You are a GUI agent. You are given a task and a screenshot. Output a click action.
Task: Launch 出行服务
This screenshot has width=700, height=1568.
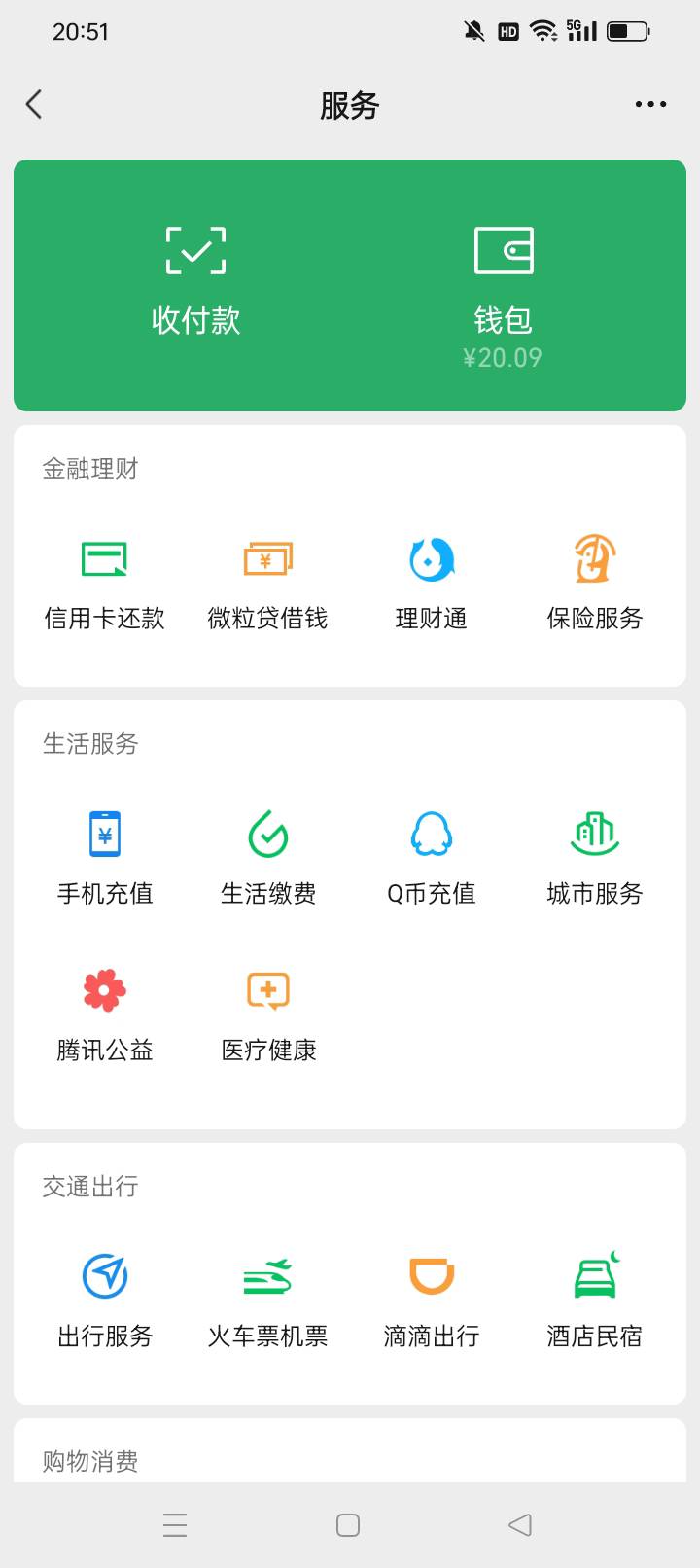pos(105,1300)
